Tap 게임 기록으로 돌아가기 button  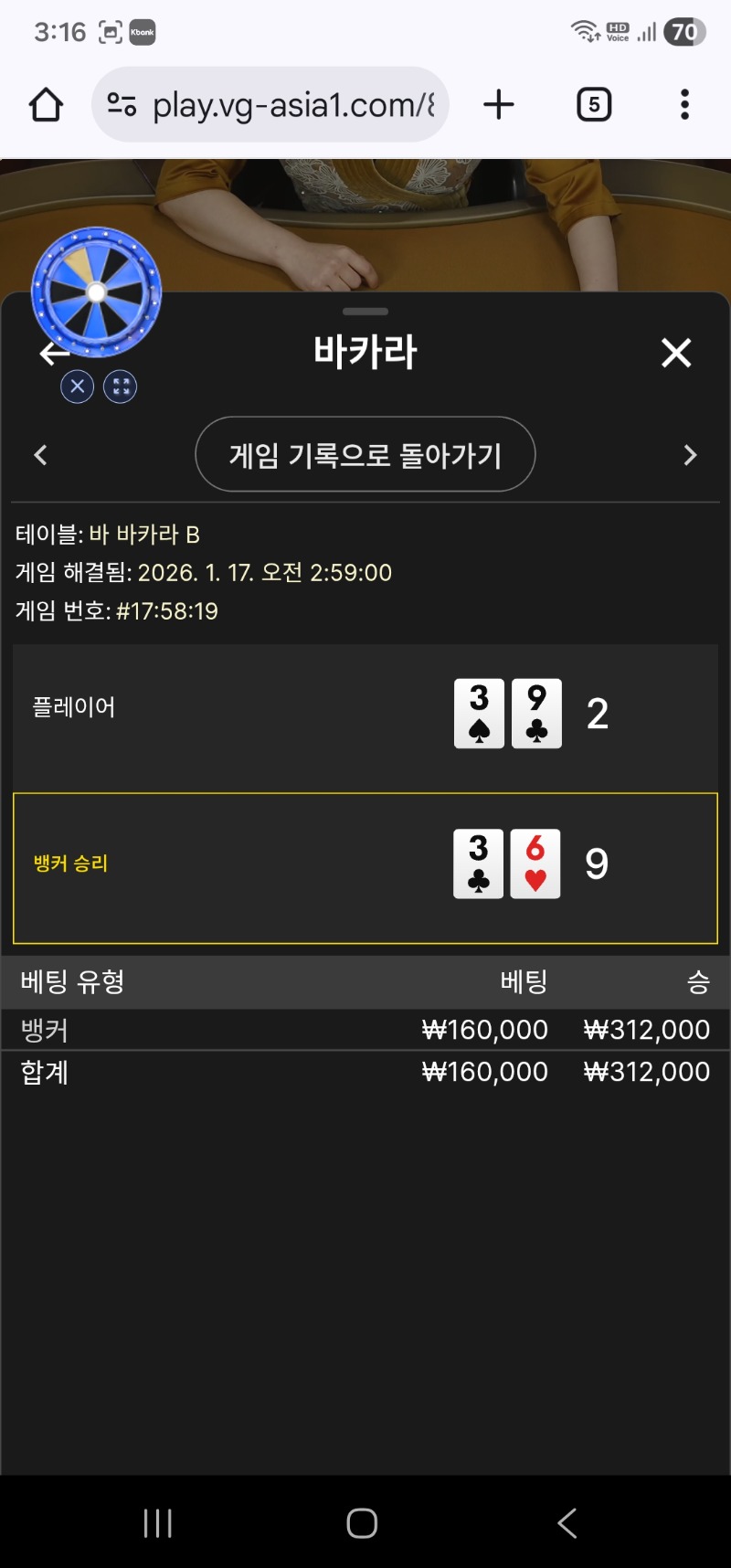click(x=365, y=455)
